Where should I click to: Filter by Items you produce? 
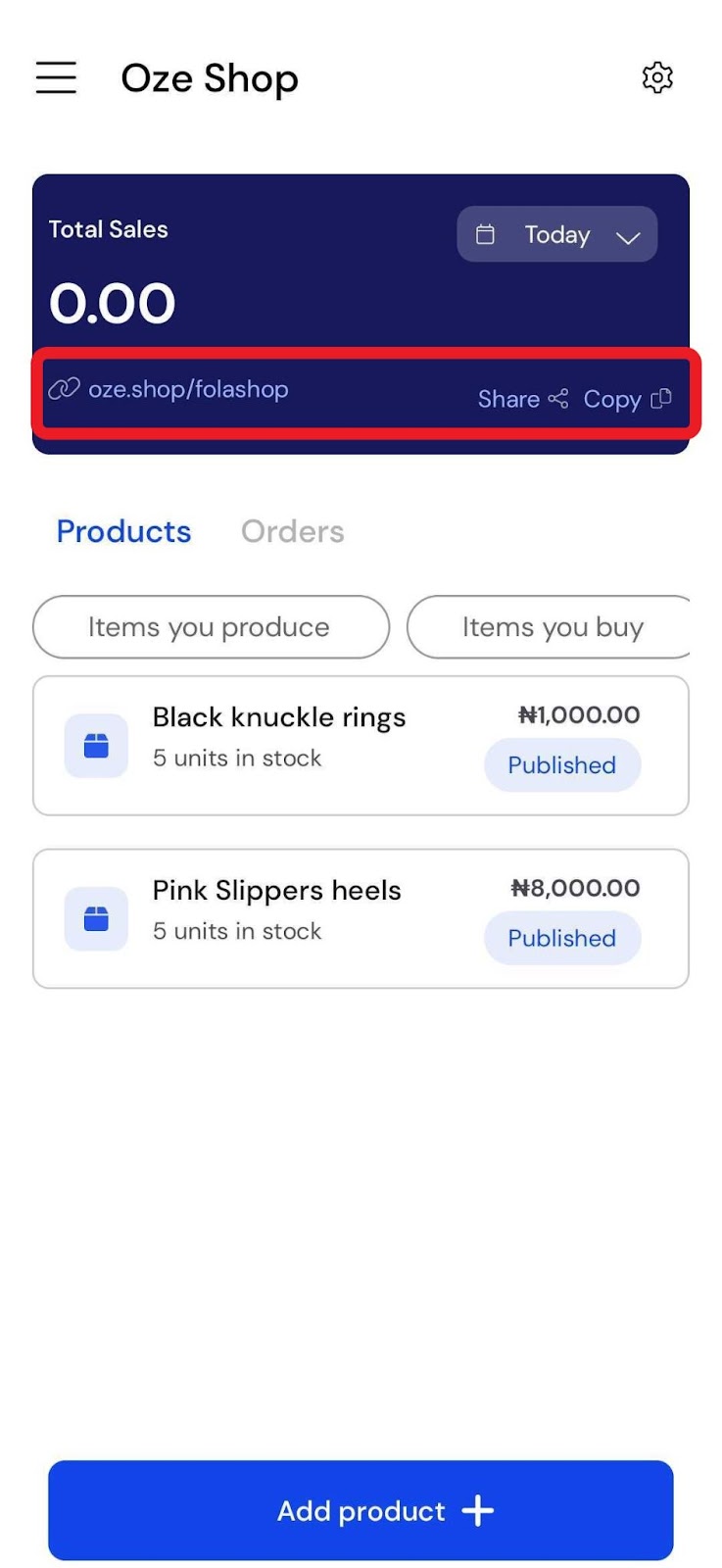211,627
